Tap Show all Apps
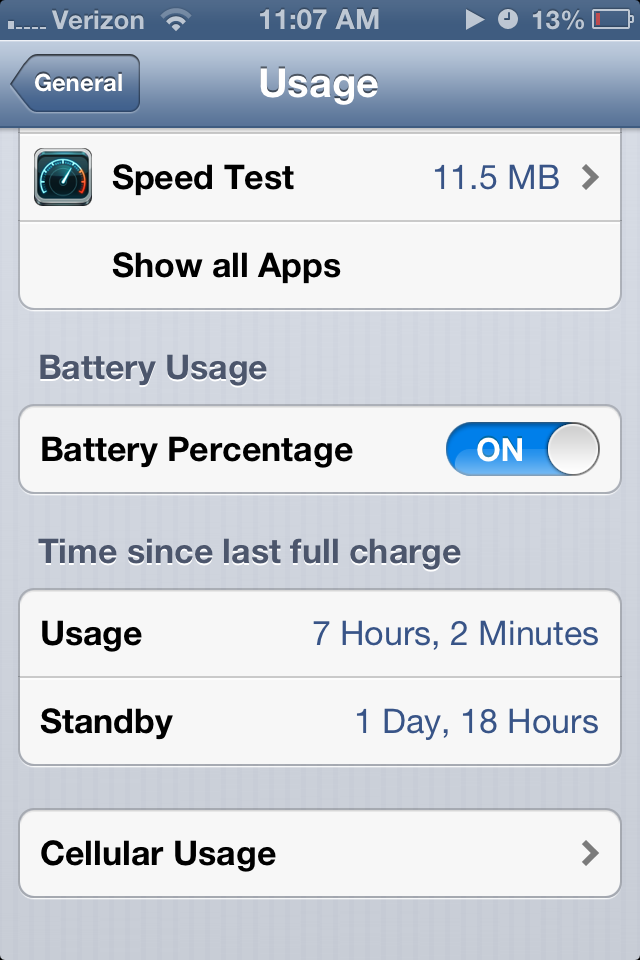The width and height of the screenshot is (640, 960). coord(320,266)
